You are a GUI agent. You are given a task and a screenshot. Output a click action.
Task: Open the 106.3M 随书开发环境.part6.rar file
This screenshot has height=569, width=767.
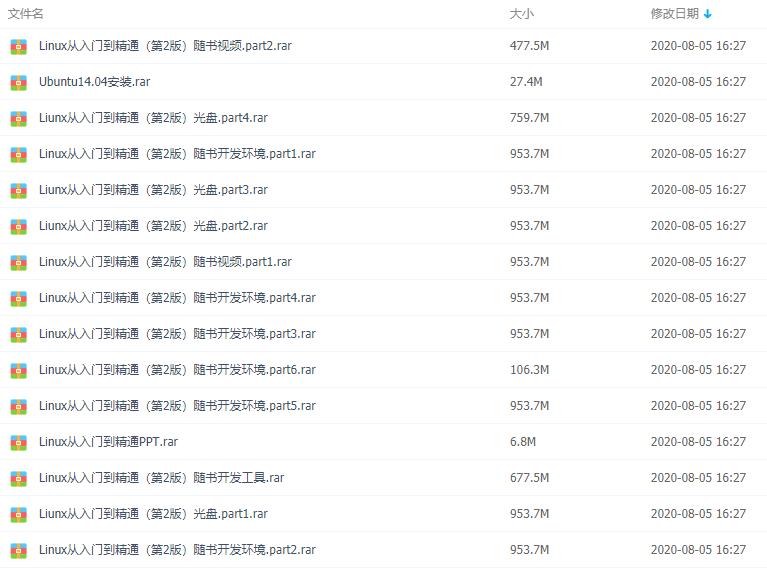tap(177, 370)
